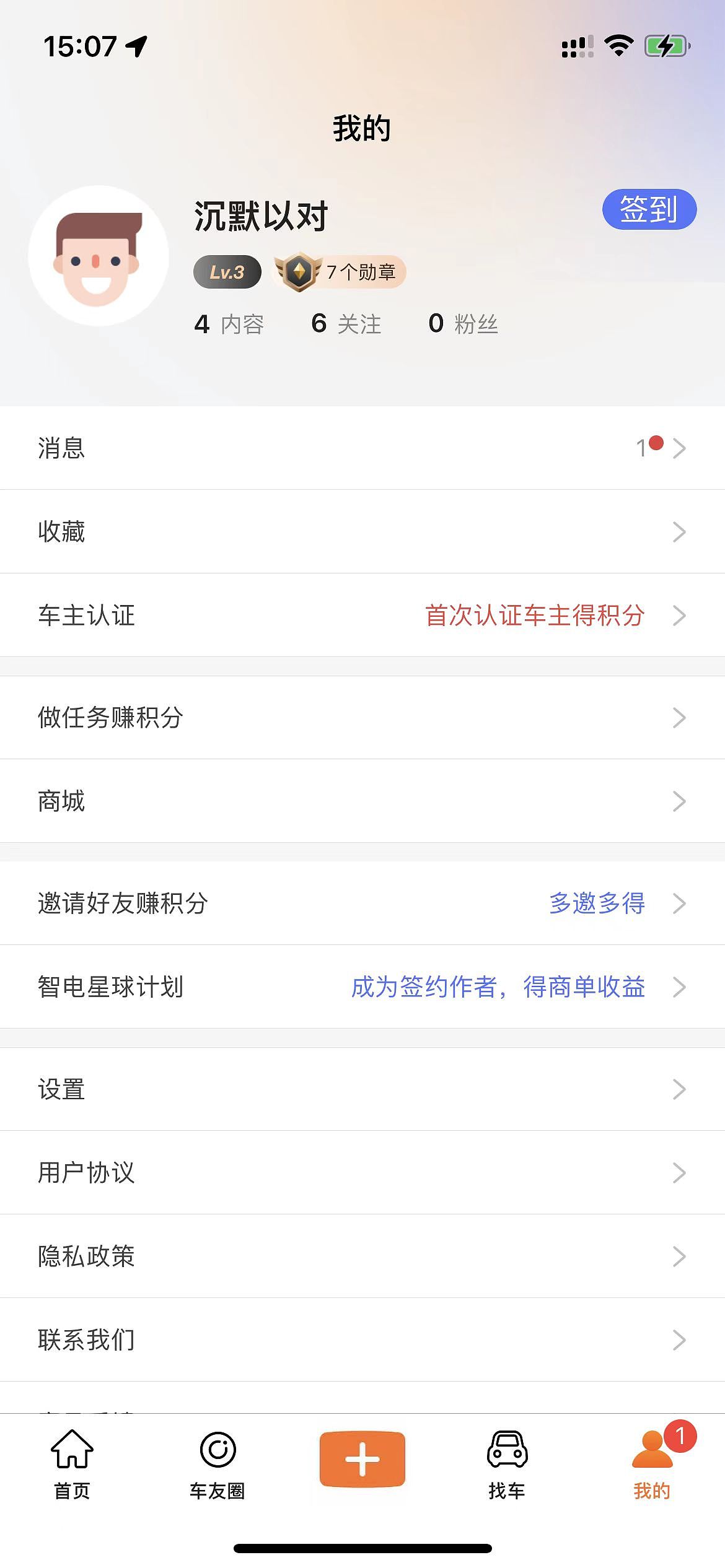The height and width of the screenshot is (1568, 725).
Task: View the 7个勋章 medals badge
Action: [339, 272]
